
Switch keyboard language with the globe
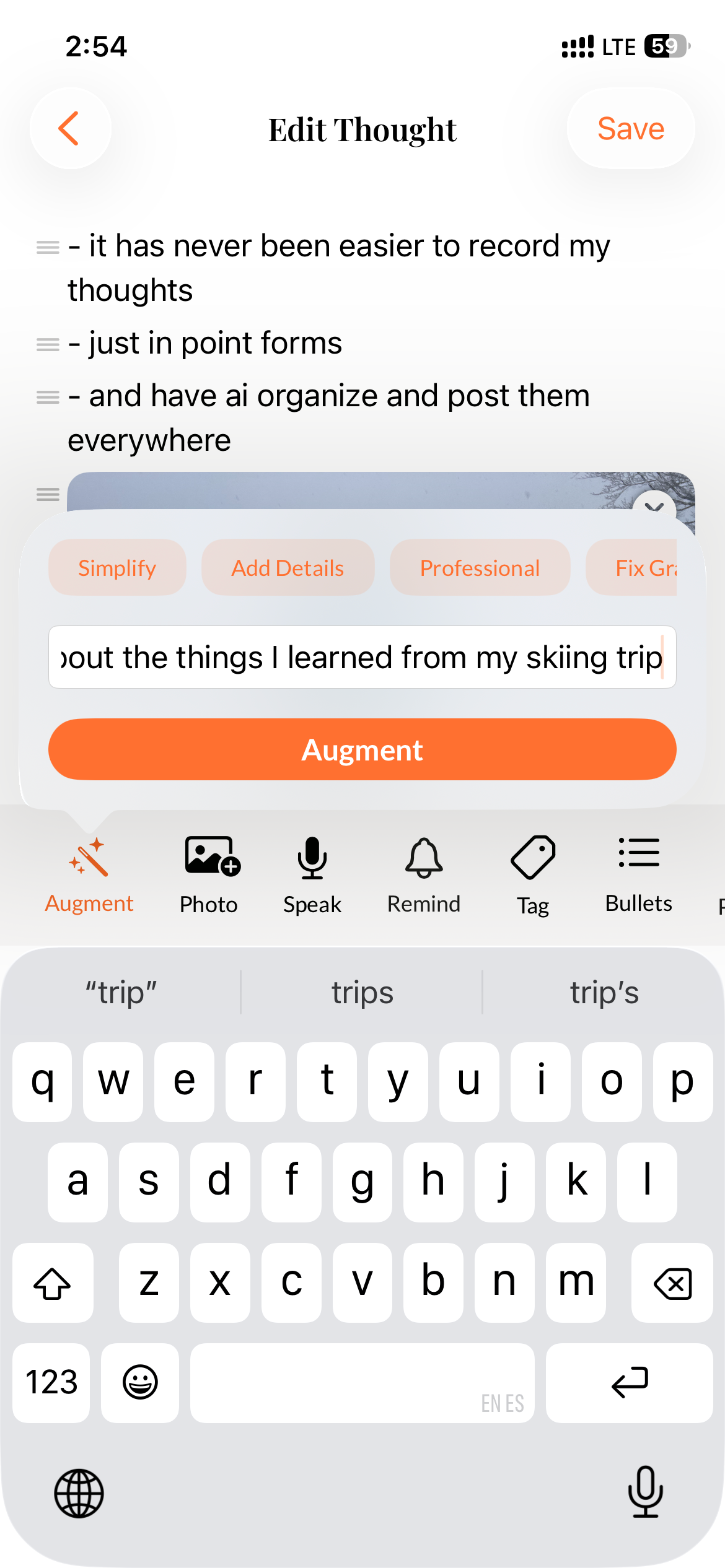tap(79, 1493)
